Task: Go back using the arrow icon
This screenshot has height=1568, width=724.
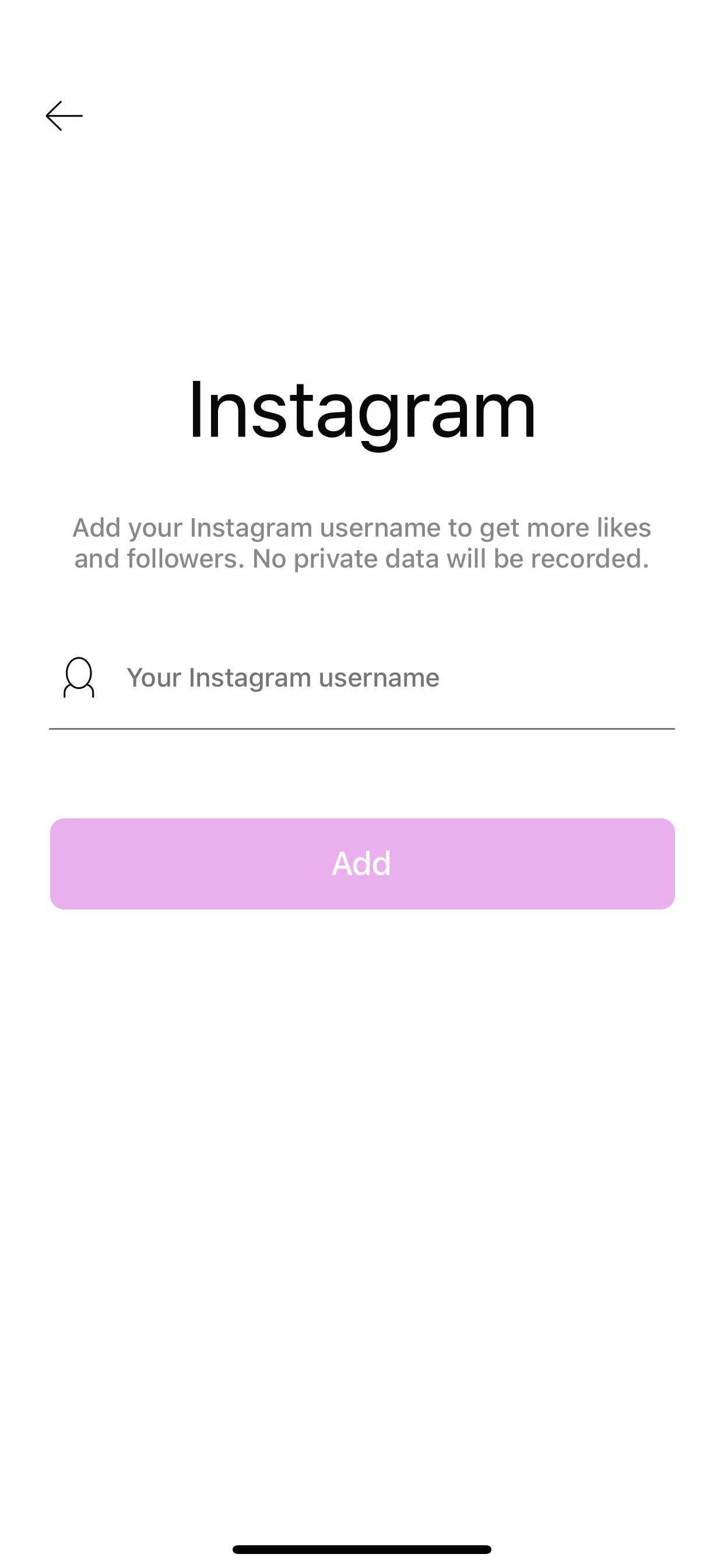Action: pos(64,116)
